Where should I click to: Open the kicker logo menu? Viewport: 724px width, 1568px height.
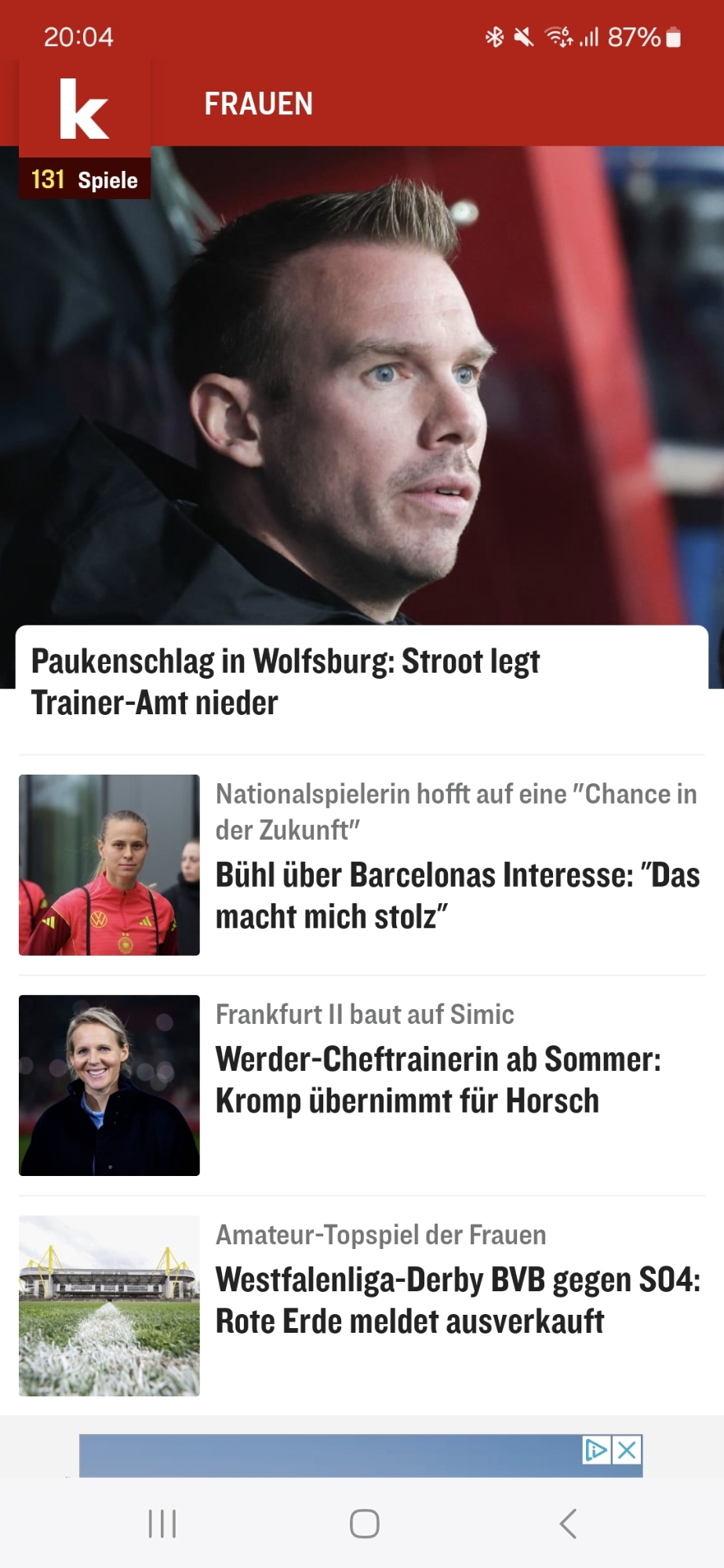click(84, 109)
